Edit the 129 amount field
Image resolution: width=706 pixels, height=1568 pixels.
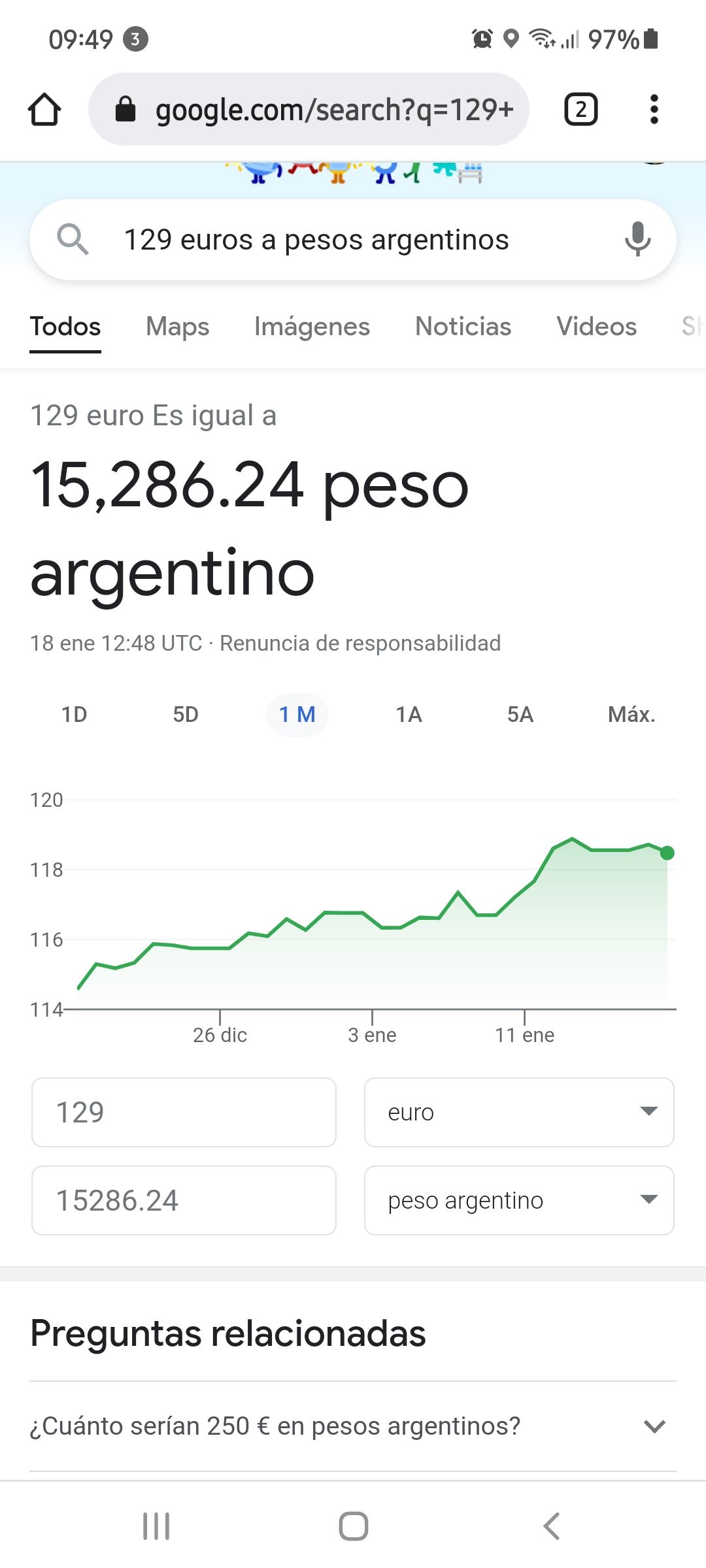[x=184, y=1113]
